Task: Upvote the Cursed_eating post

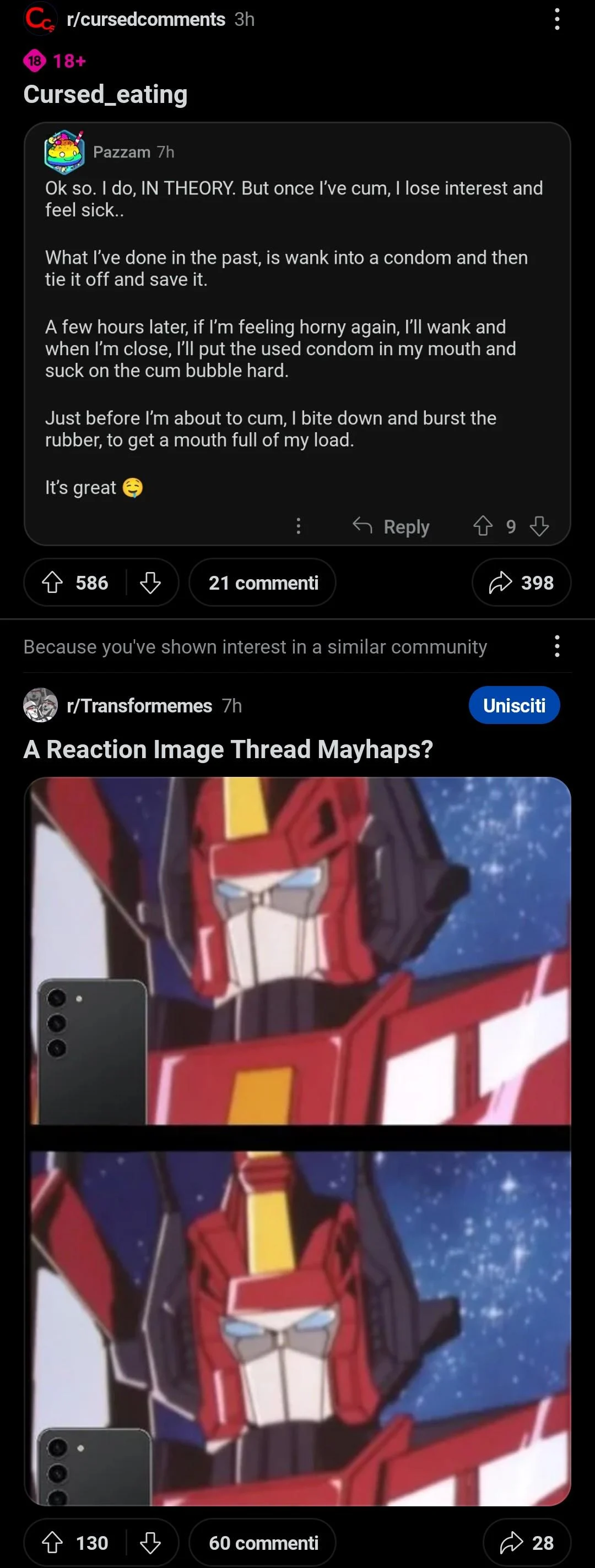Action: 52,582
